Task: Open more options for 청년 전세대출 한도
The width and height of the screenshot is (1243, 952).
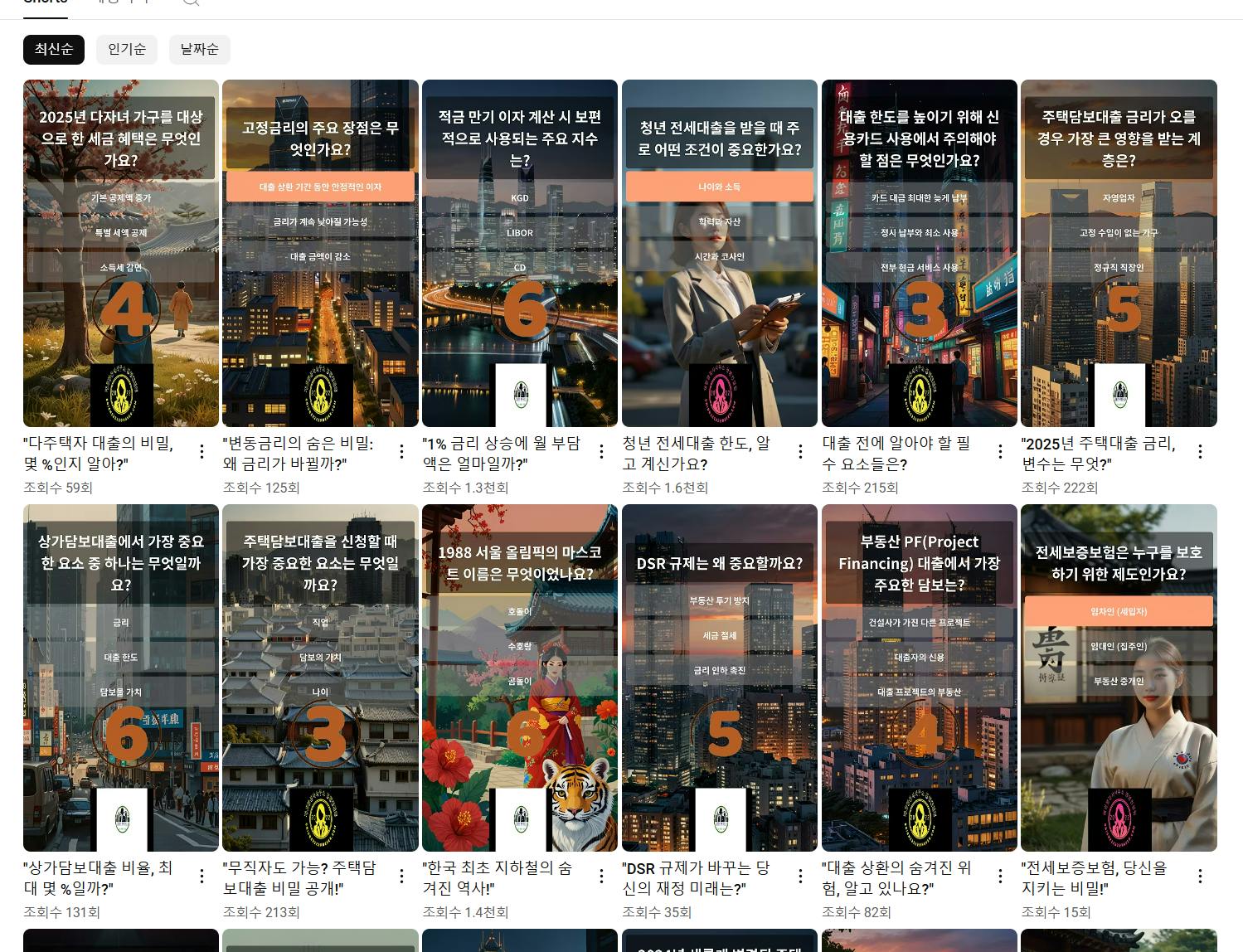Action: point(801,451)
